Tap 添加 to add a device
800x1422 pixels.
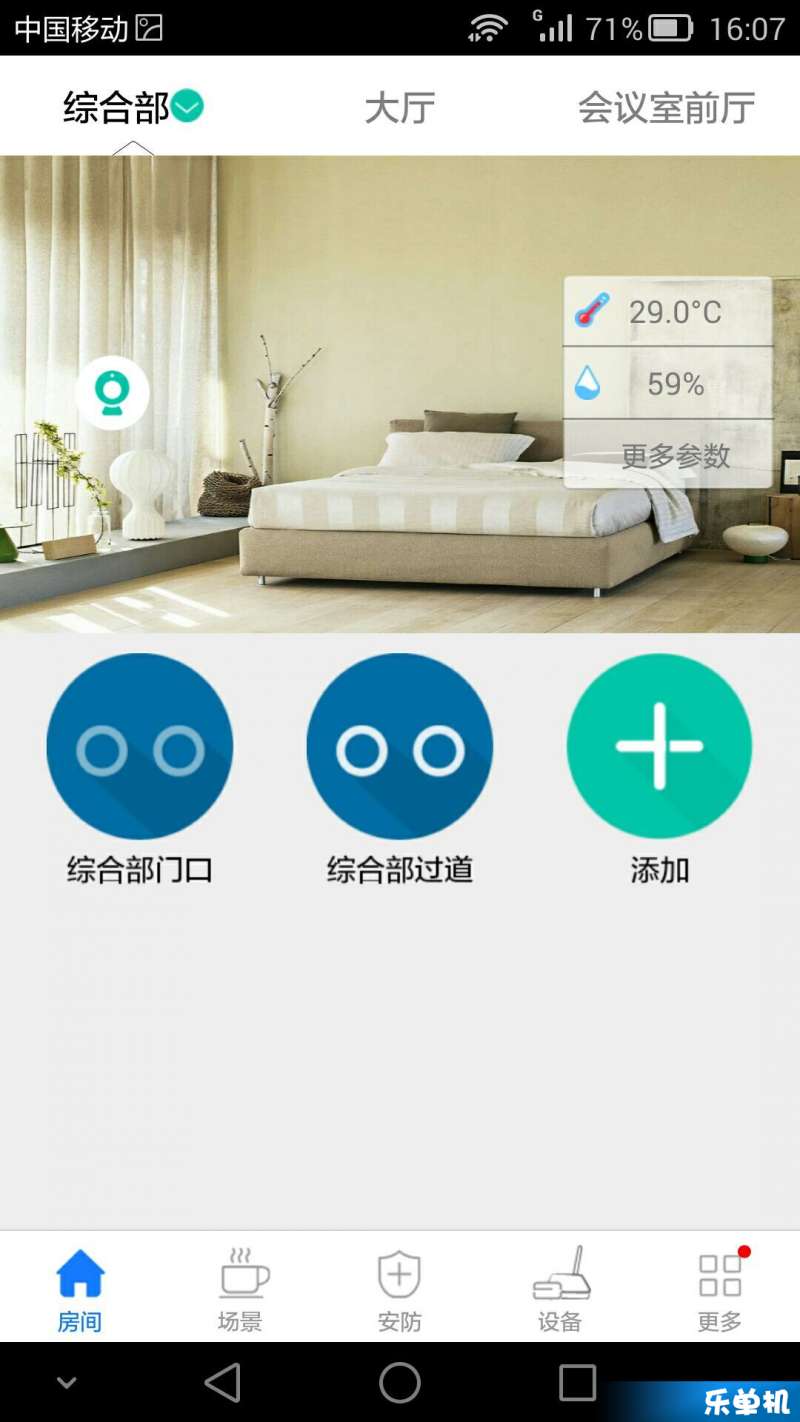[x=659, y=747]
